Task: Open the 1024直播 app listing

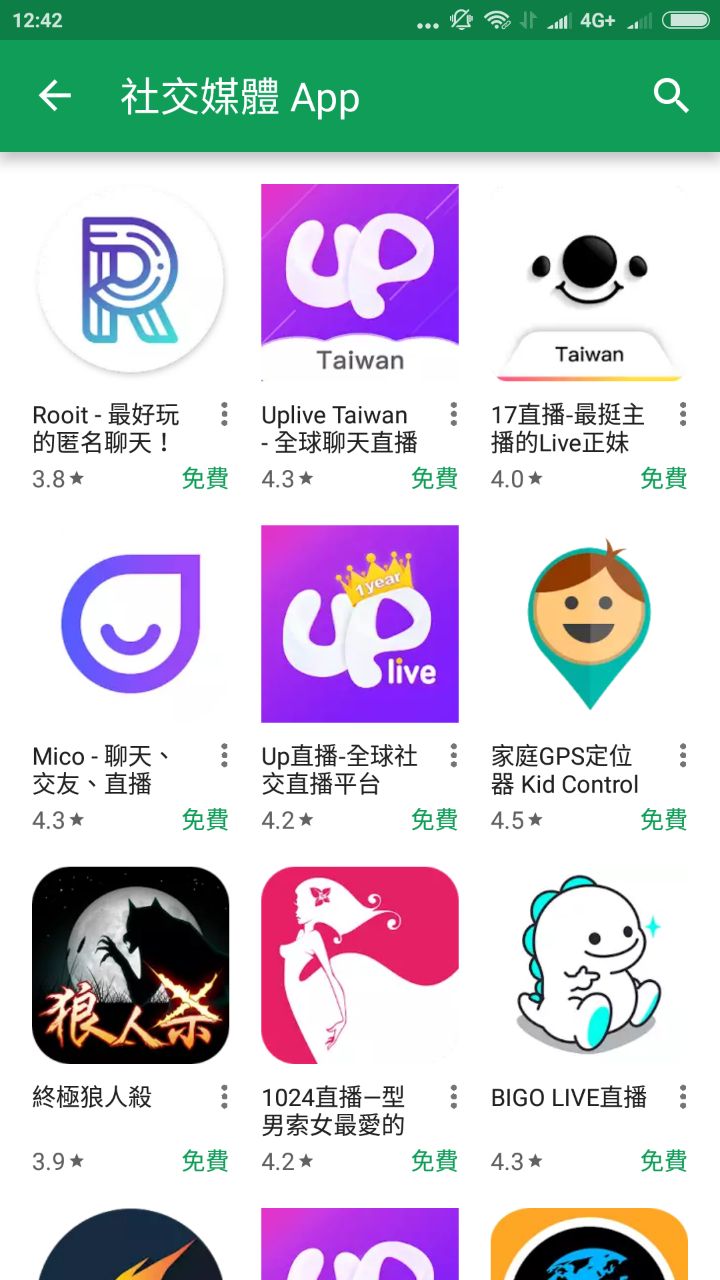Action: [x=360, y=965]
